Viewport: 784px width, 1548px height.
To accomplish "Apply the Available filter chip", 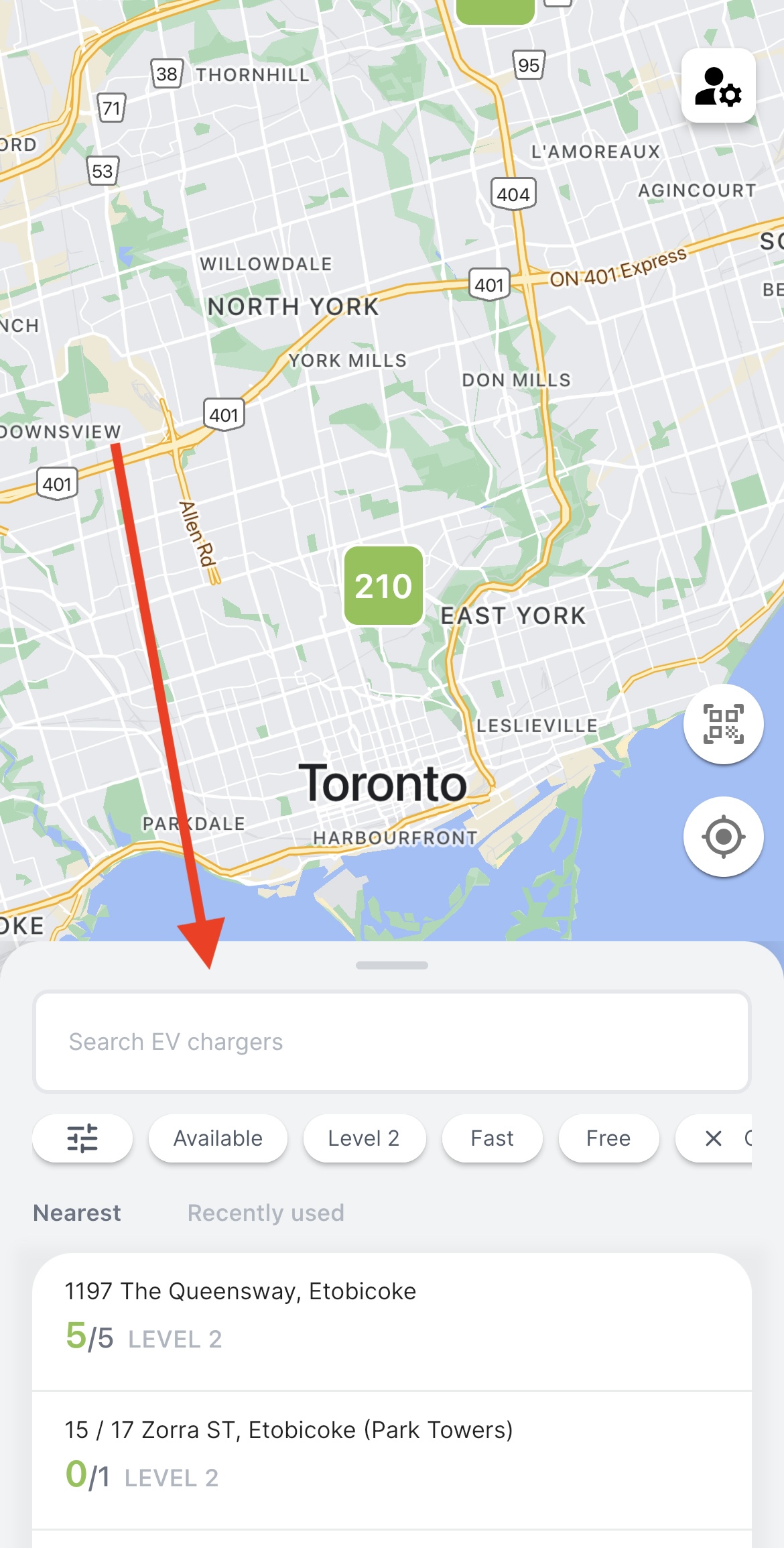I will point(218,1138).
